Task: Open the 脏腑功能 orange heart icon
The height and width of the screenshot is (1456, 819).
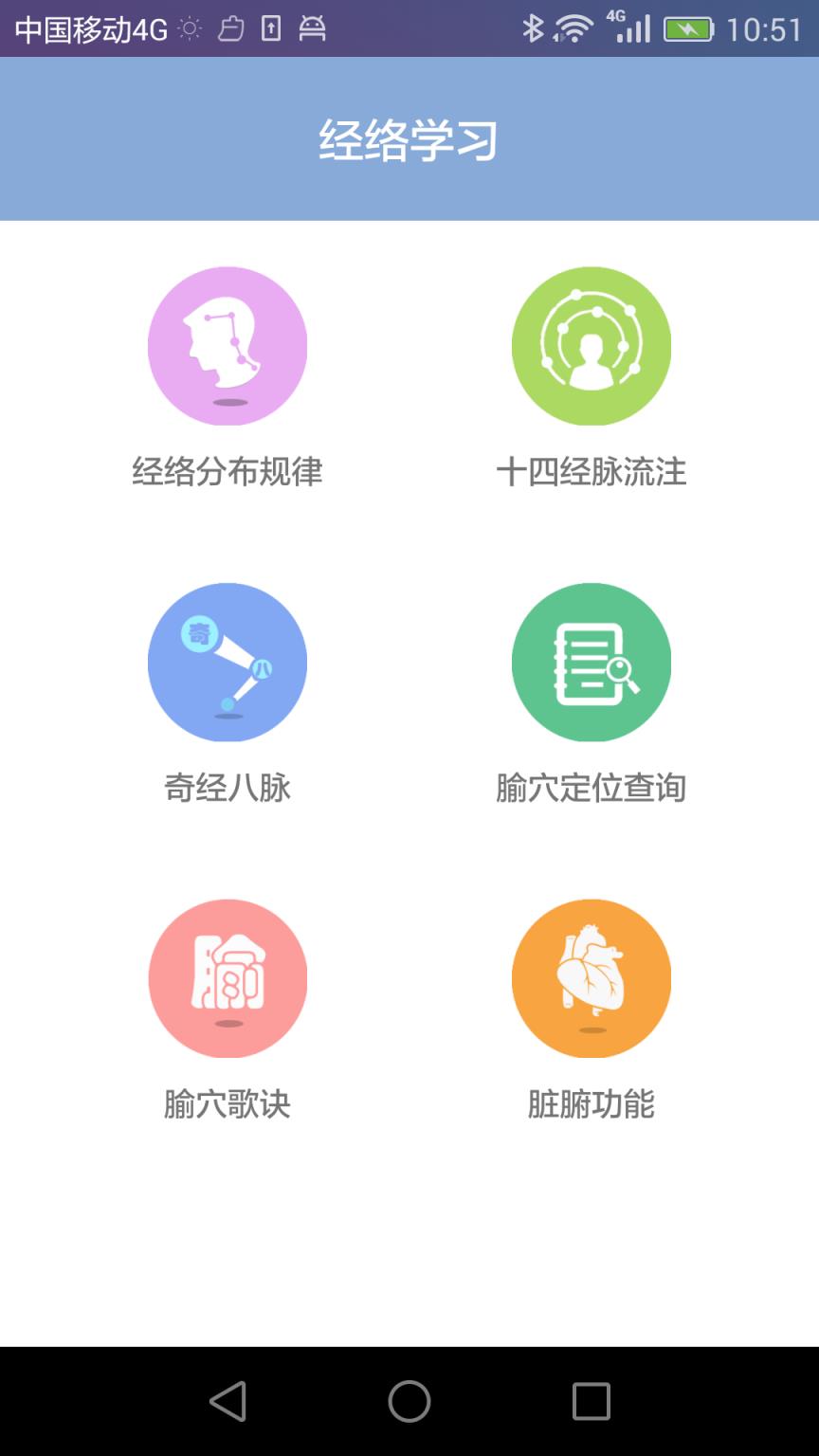Action: [x=591, y=978]
